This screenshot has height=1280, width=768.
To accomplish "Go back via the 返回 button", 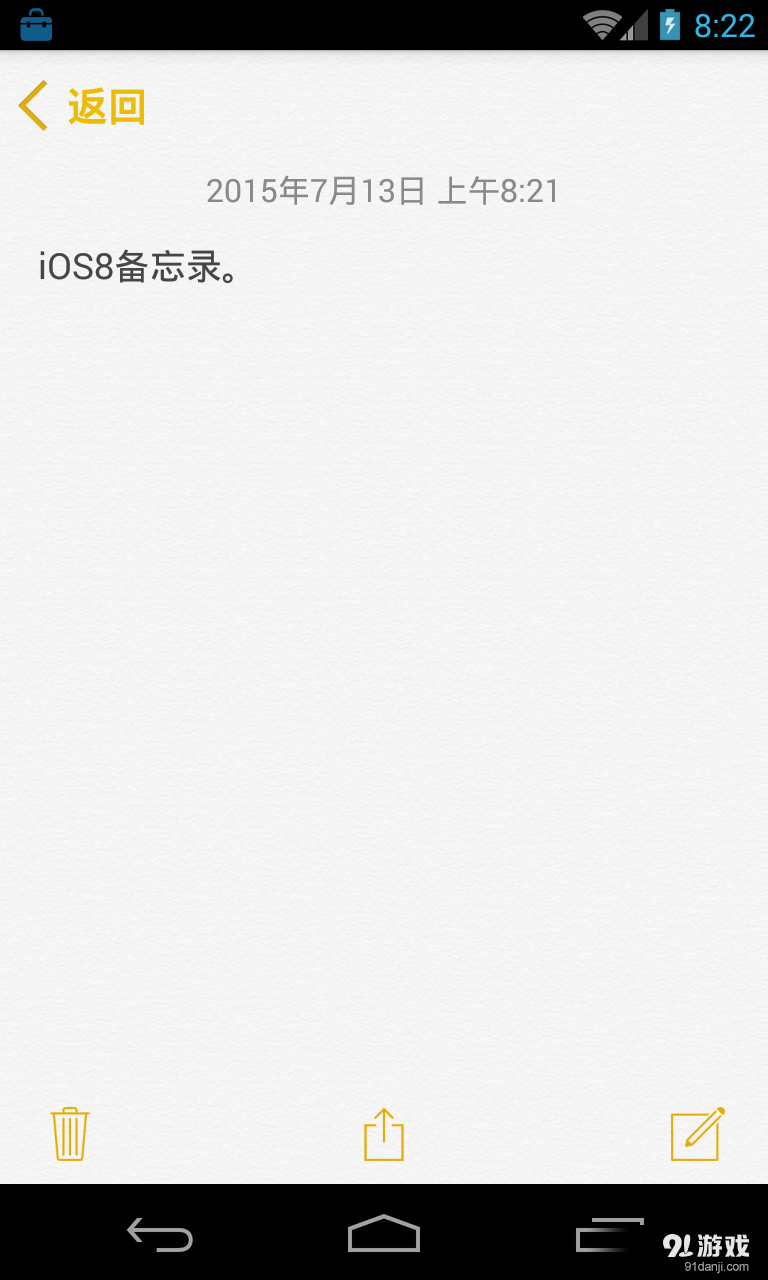I will (x=82, y=106).
